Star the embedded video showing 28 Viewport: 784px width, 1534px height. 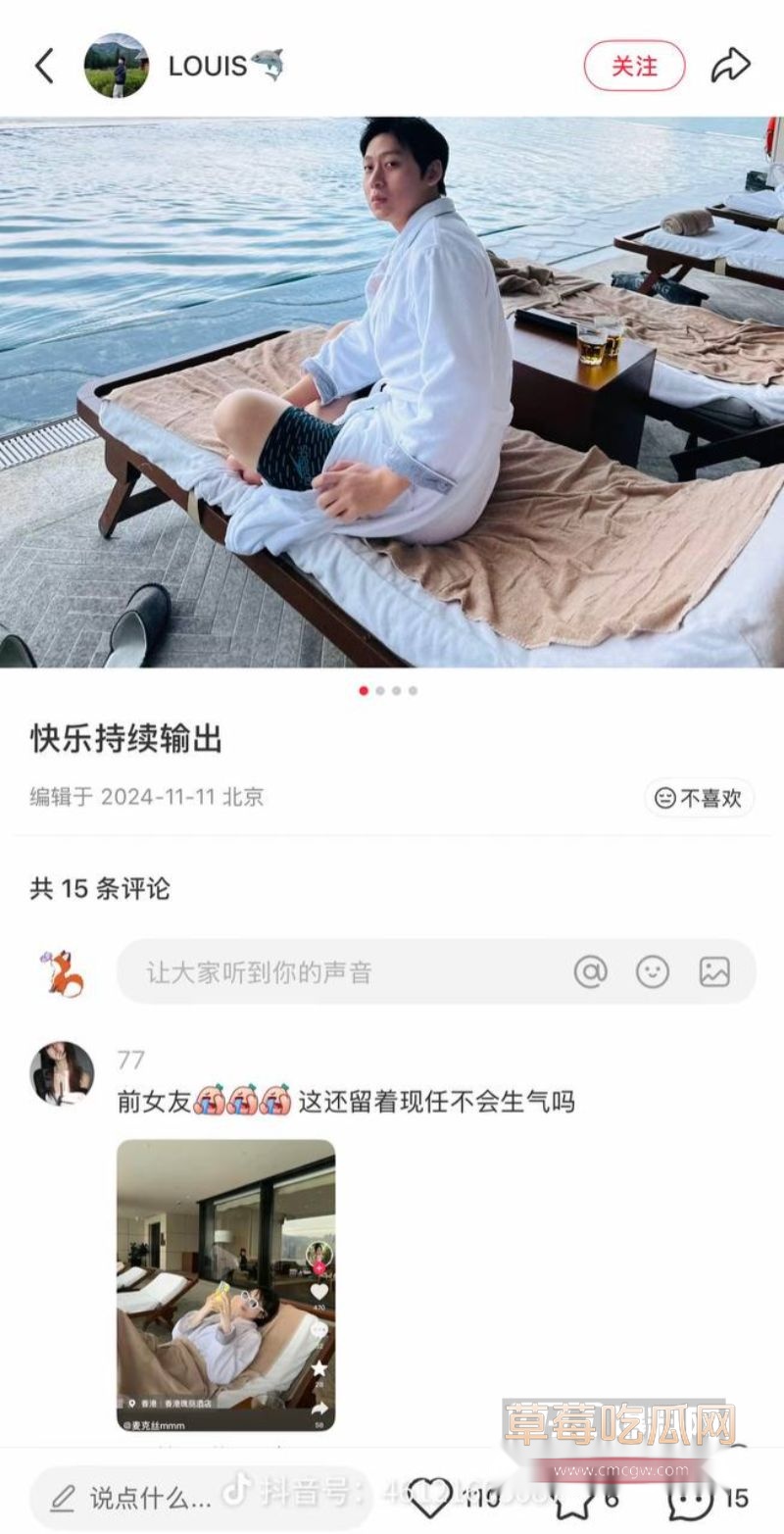click(x=318, y=1369)
